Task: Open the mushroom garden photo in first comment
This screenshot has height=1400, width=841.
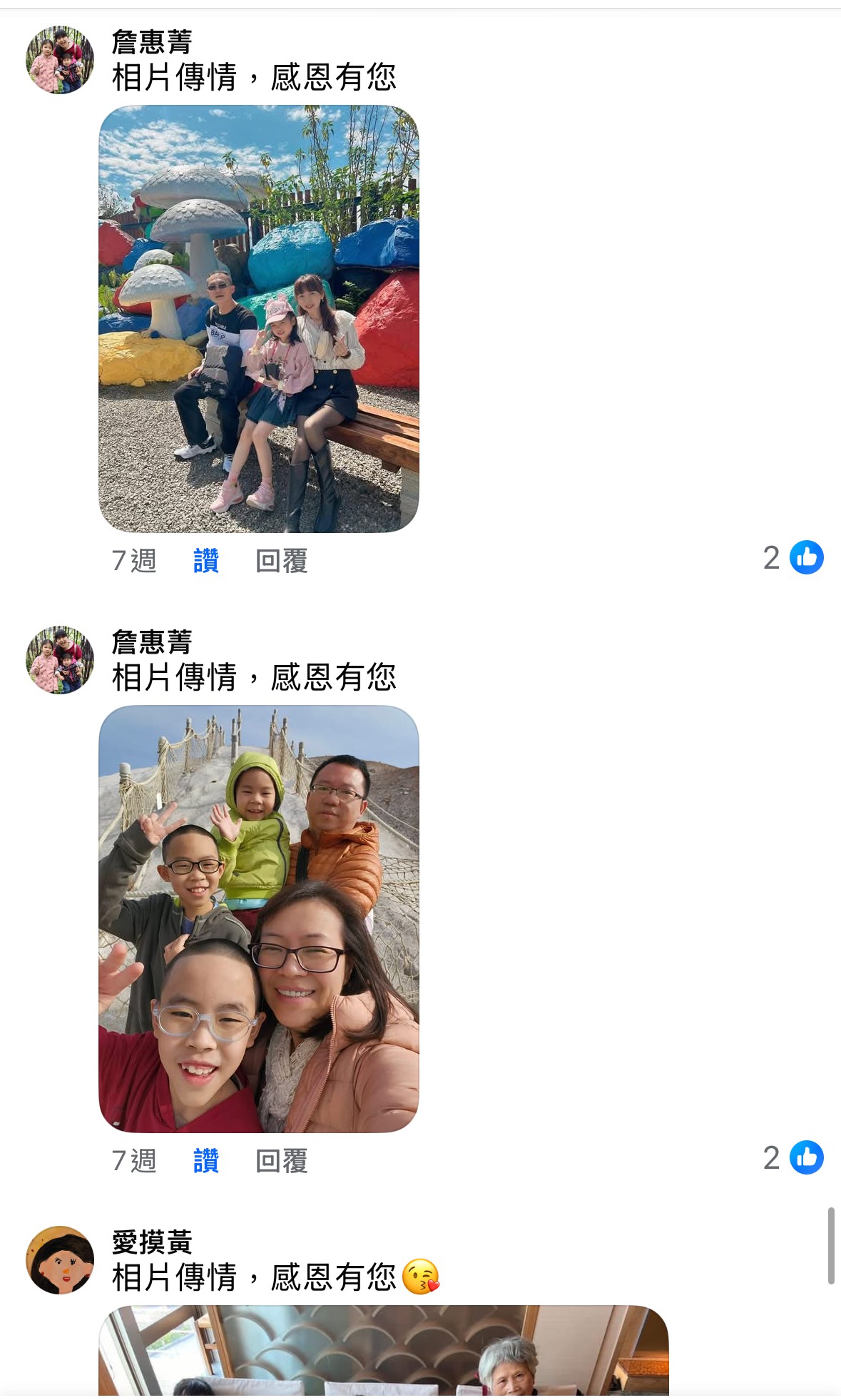Action: [258, 318]
